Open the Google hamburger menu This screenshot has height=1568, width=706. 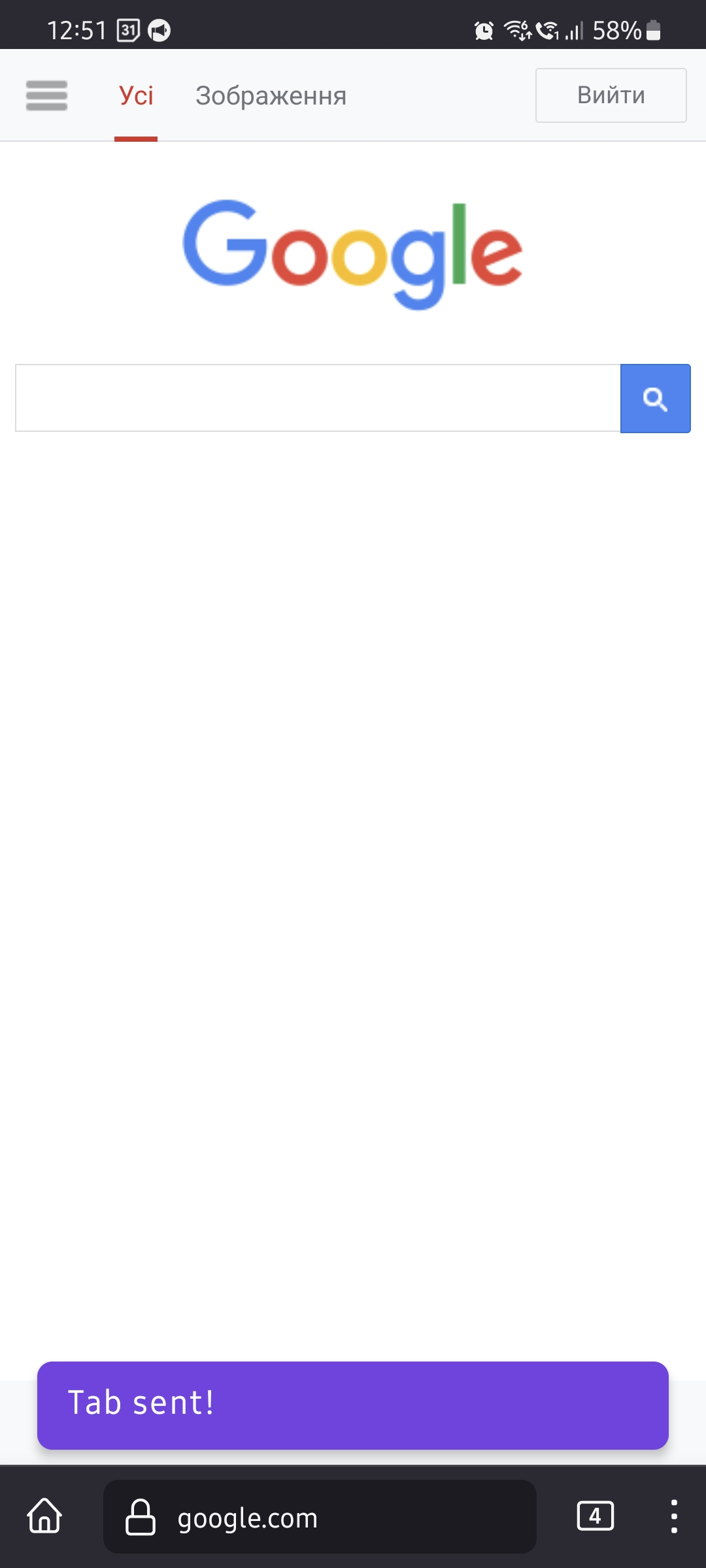pyautogui.click(x=46, y=95)
